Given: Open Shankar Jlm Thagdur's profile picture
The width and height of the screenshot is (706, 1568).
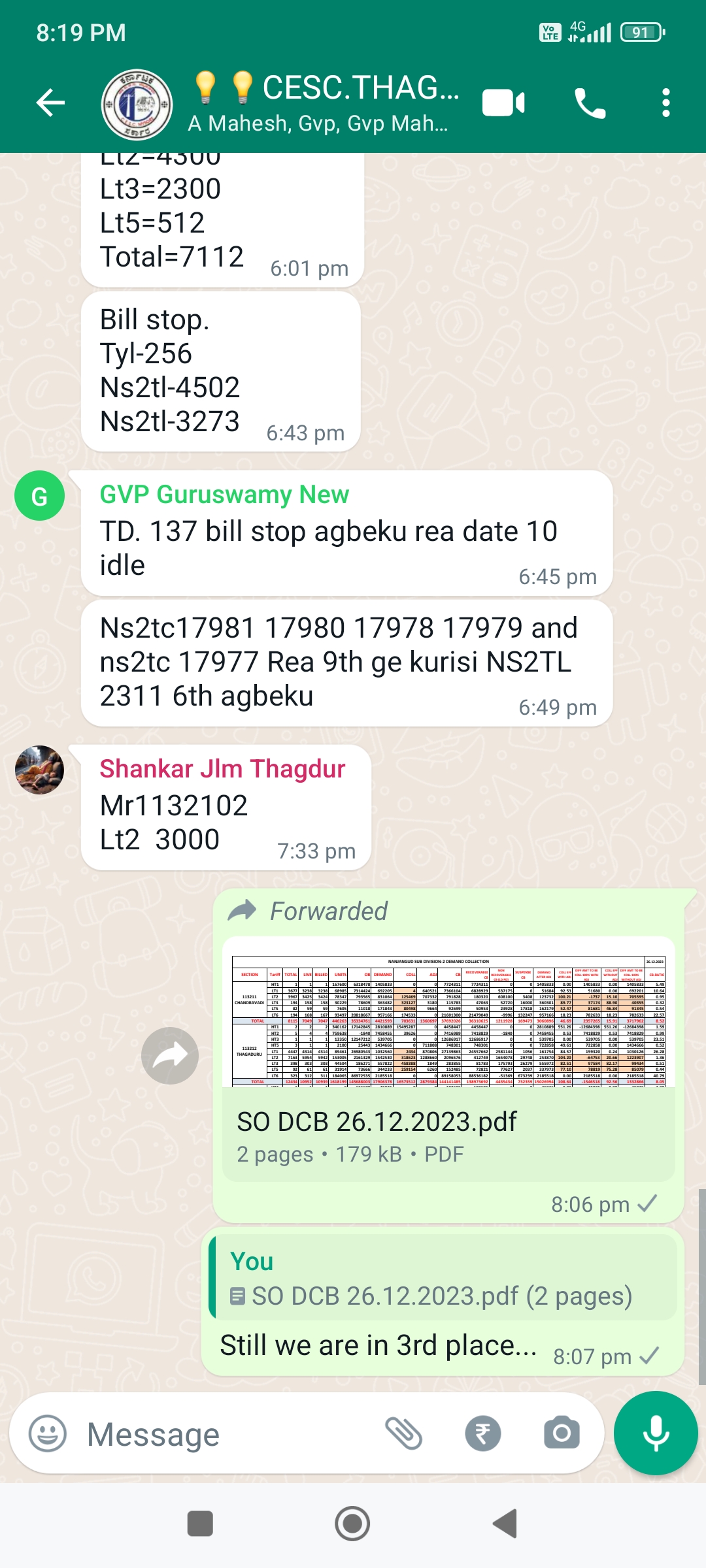Looking at the screenshot, I should pyautogui.click(x=40, y=770).
